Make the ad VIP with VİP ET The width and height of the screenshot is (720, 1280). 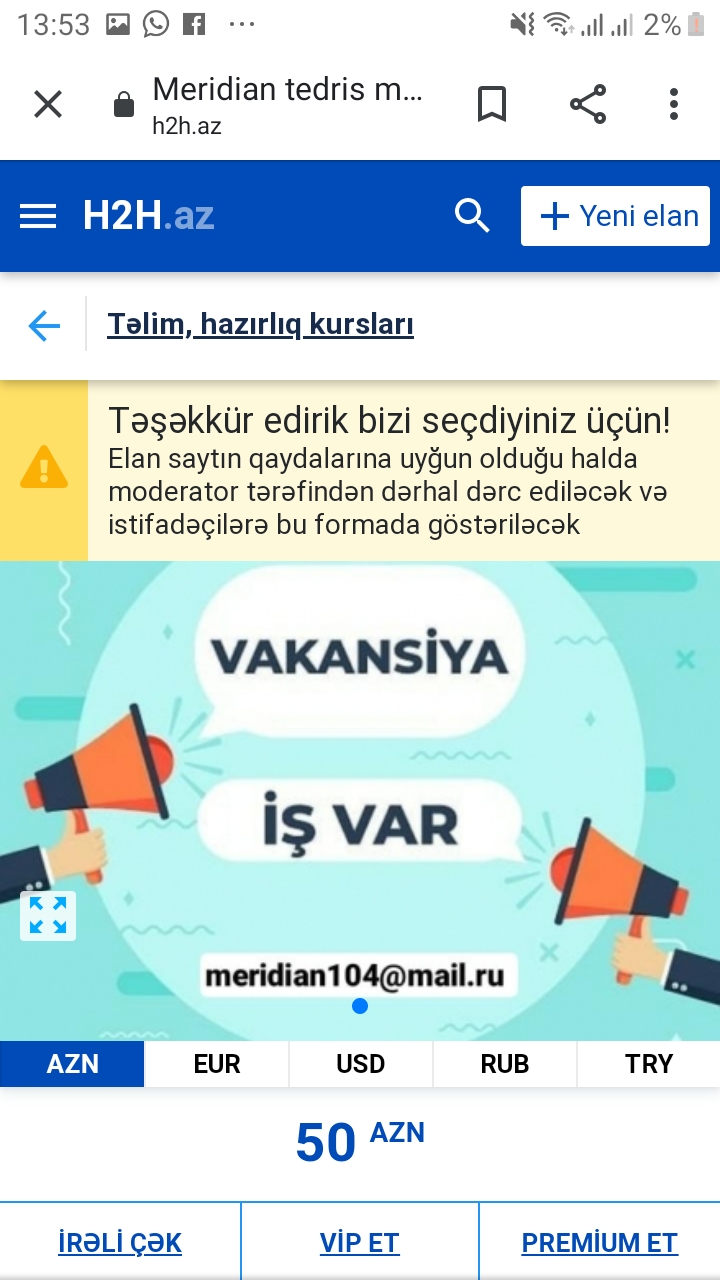(360, 1243)
